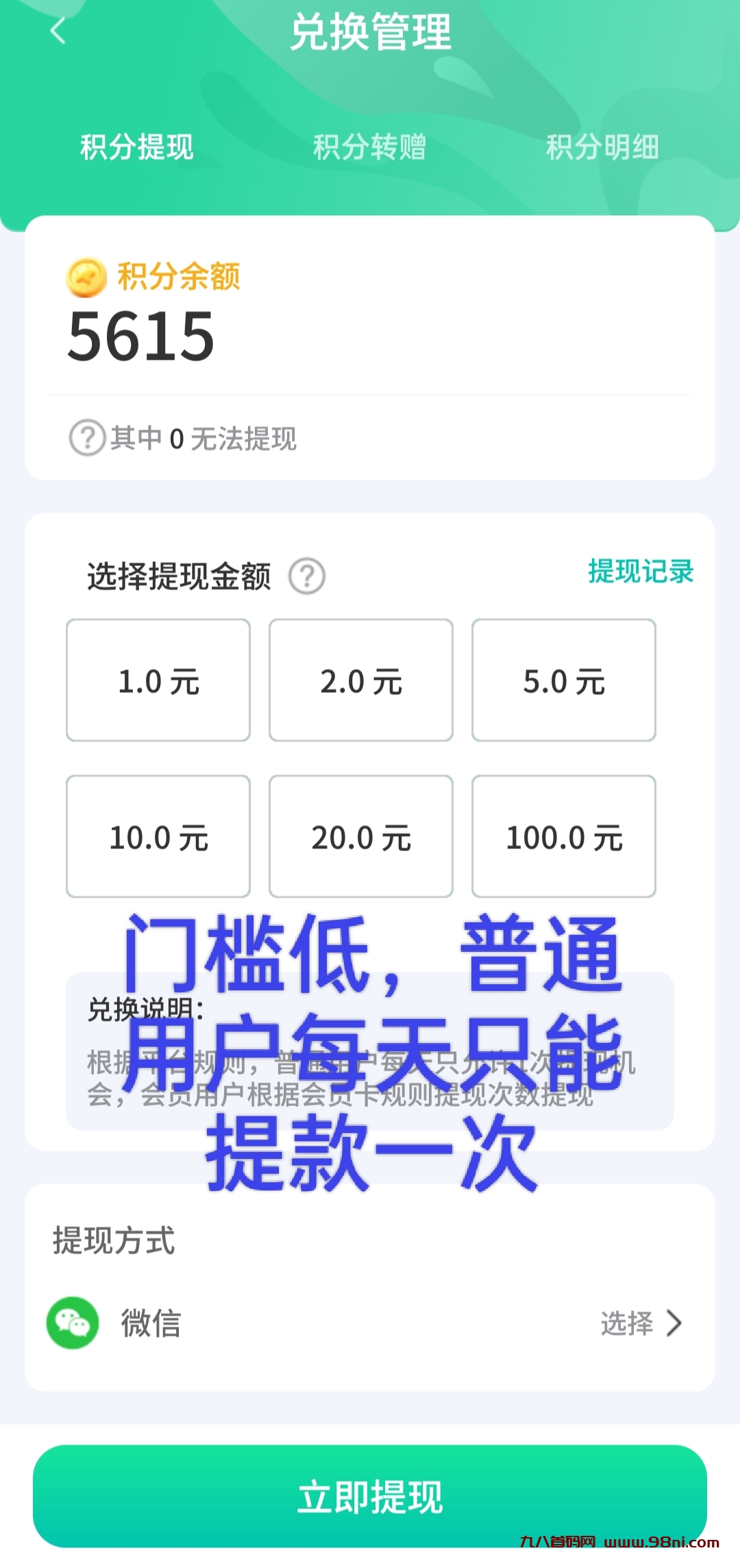The width and height of the screenshot is (740, 1568).
Task: Choose the 20.0 元 option
Action: click(x=361, y=837)
